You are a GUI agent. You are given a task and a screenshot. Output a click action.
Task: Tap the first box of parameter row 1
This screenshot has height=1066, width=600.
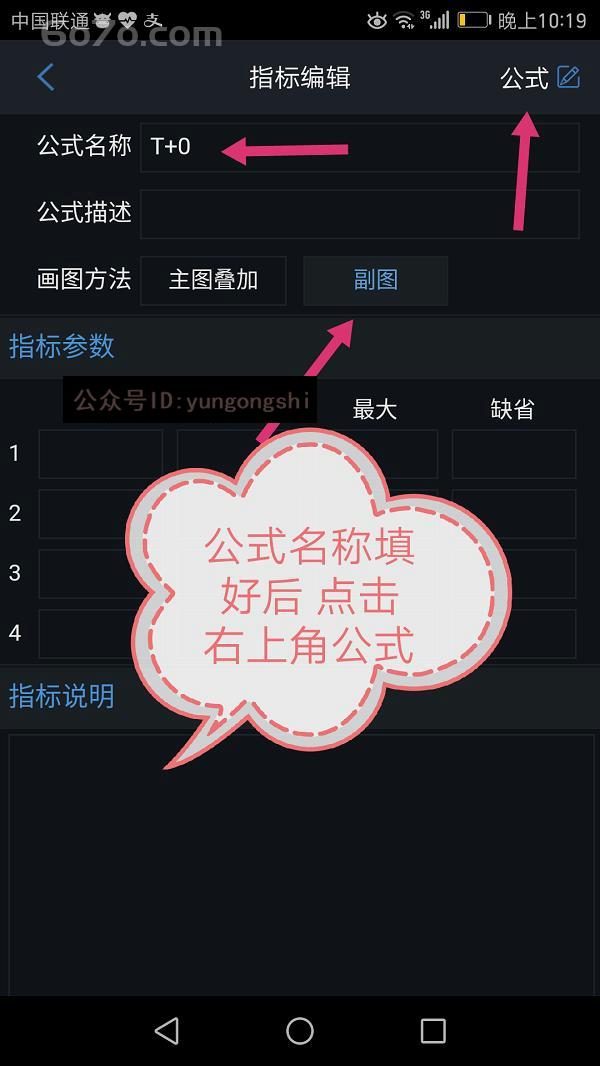(100, 454)
